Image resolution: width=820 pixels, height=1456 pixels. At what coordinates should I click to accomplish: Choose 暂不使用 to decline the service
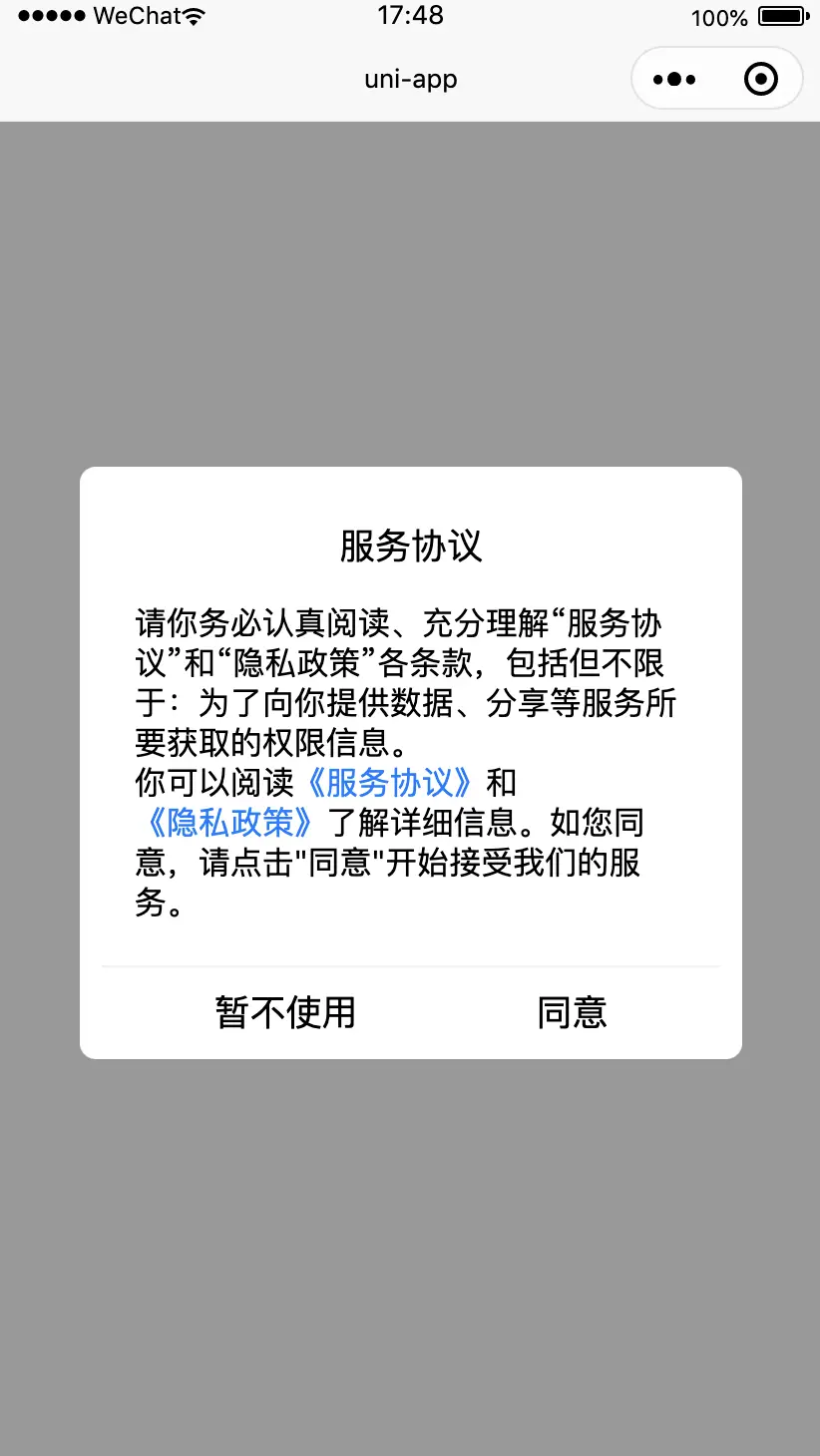[285, 1012]
